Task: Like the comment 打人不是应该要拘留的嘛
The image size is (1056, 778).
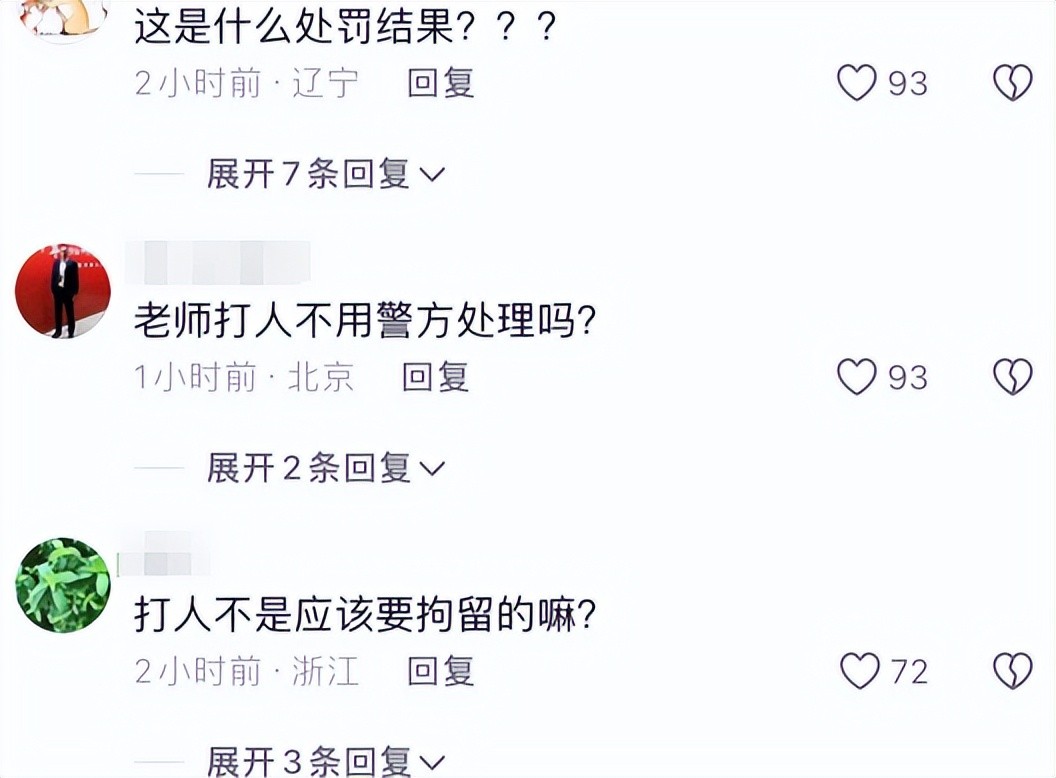Action: [859, 671]
